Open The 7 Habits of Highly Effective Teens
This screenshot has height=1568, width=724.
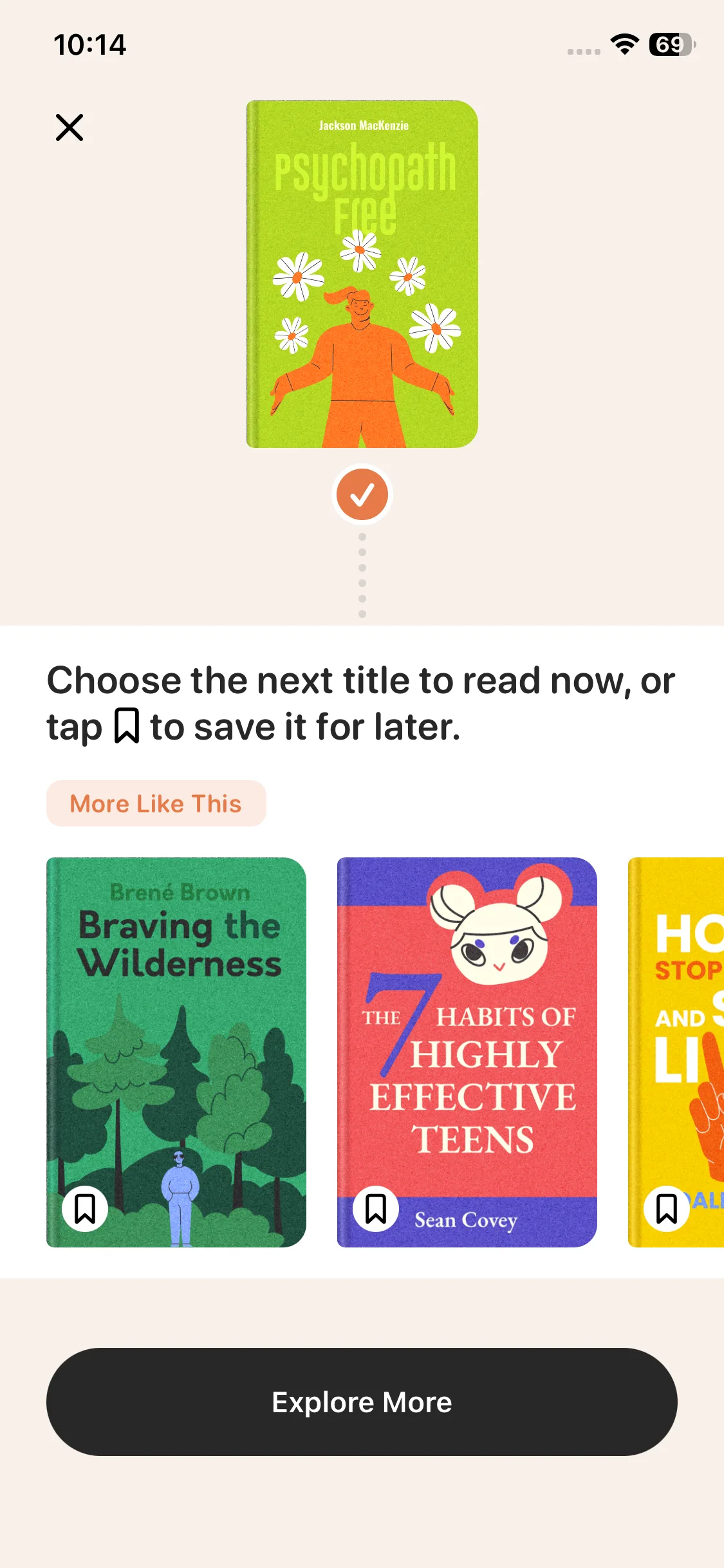click(x=467, y=1043)
